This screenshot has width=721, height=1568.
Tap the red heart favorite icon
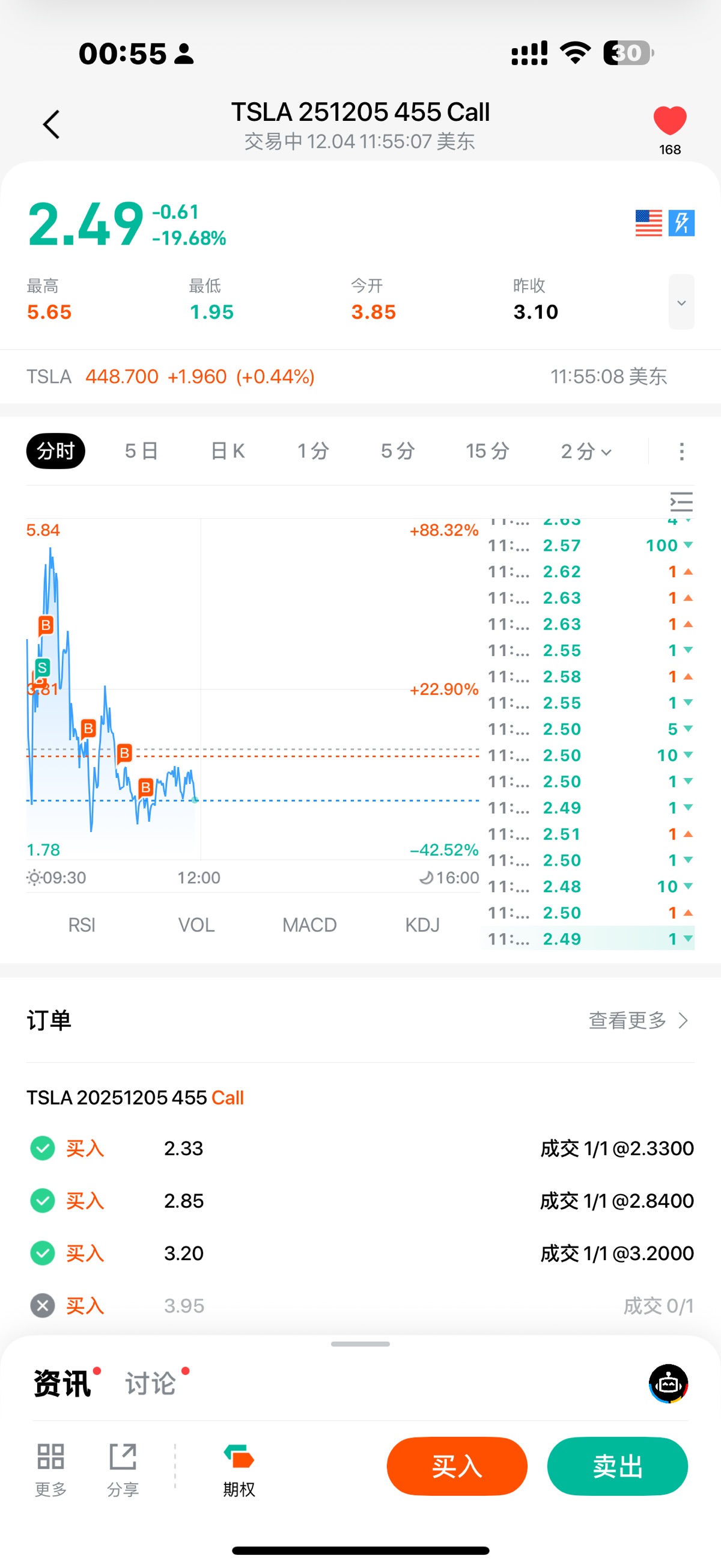point(669,120)
